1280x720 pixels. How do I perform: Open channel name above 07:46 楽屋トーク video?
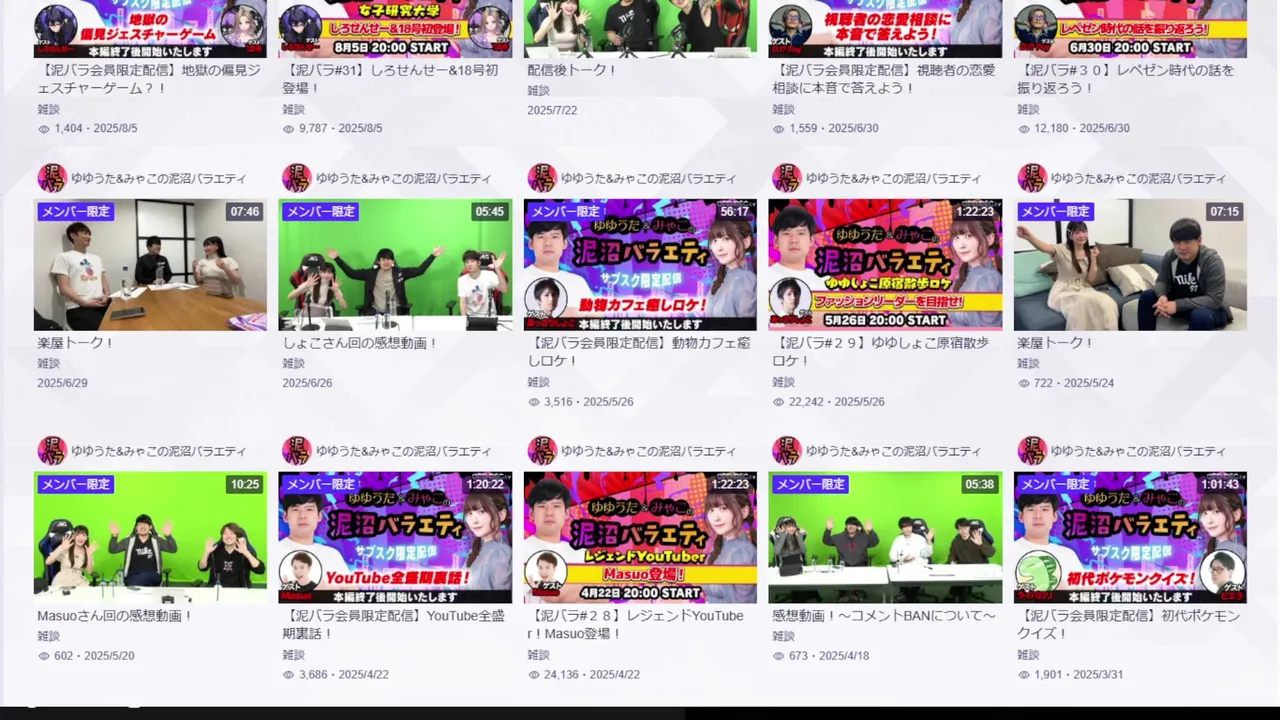point(158,179)
